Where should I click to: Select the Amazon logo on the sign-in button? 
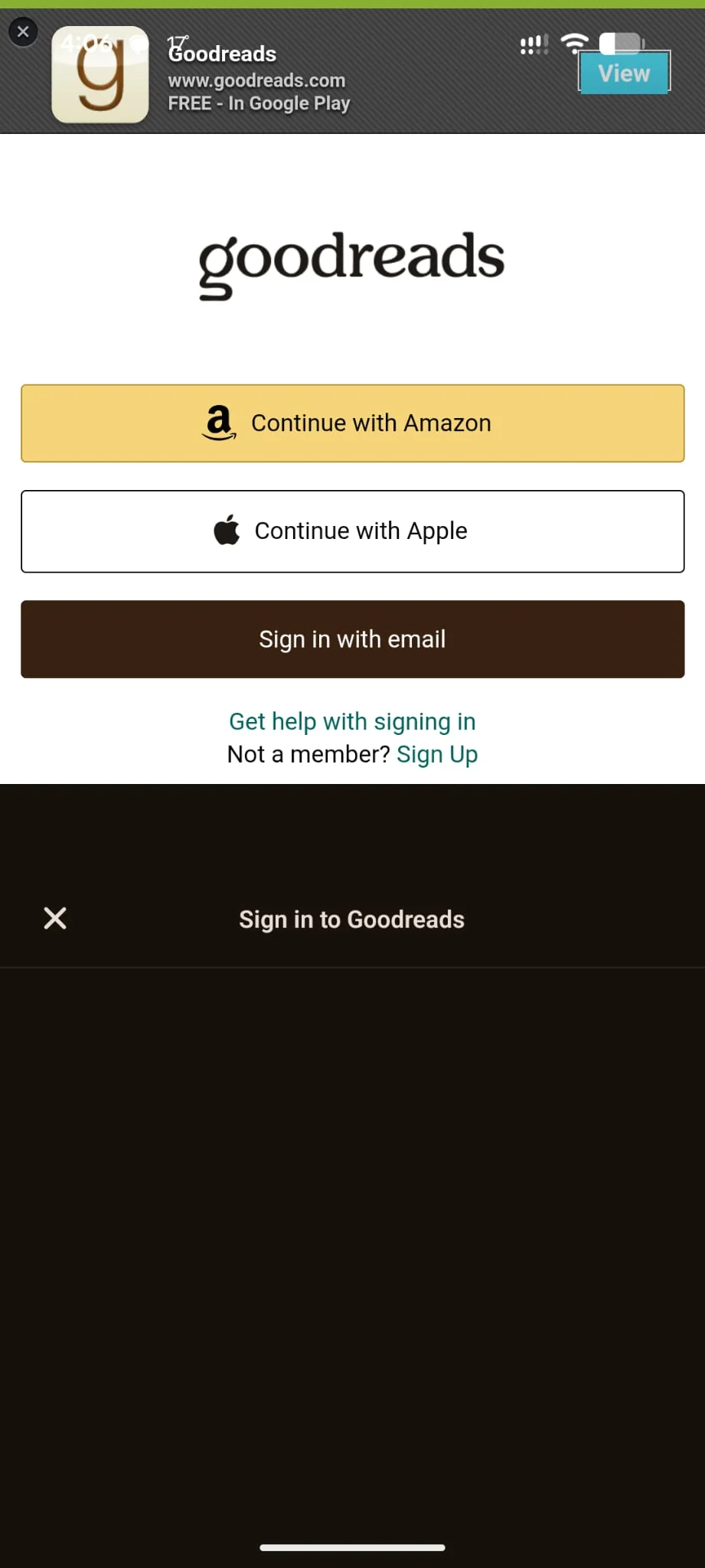(218, 422)
